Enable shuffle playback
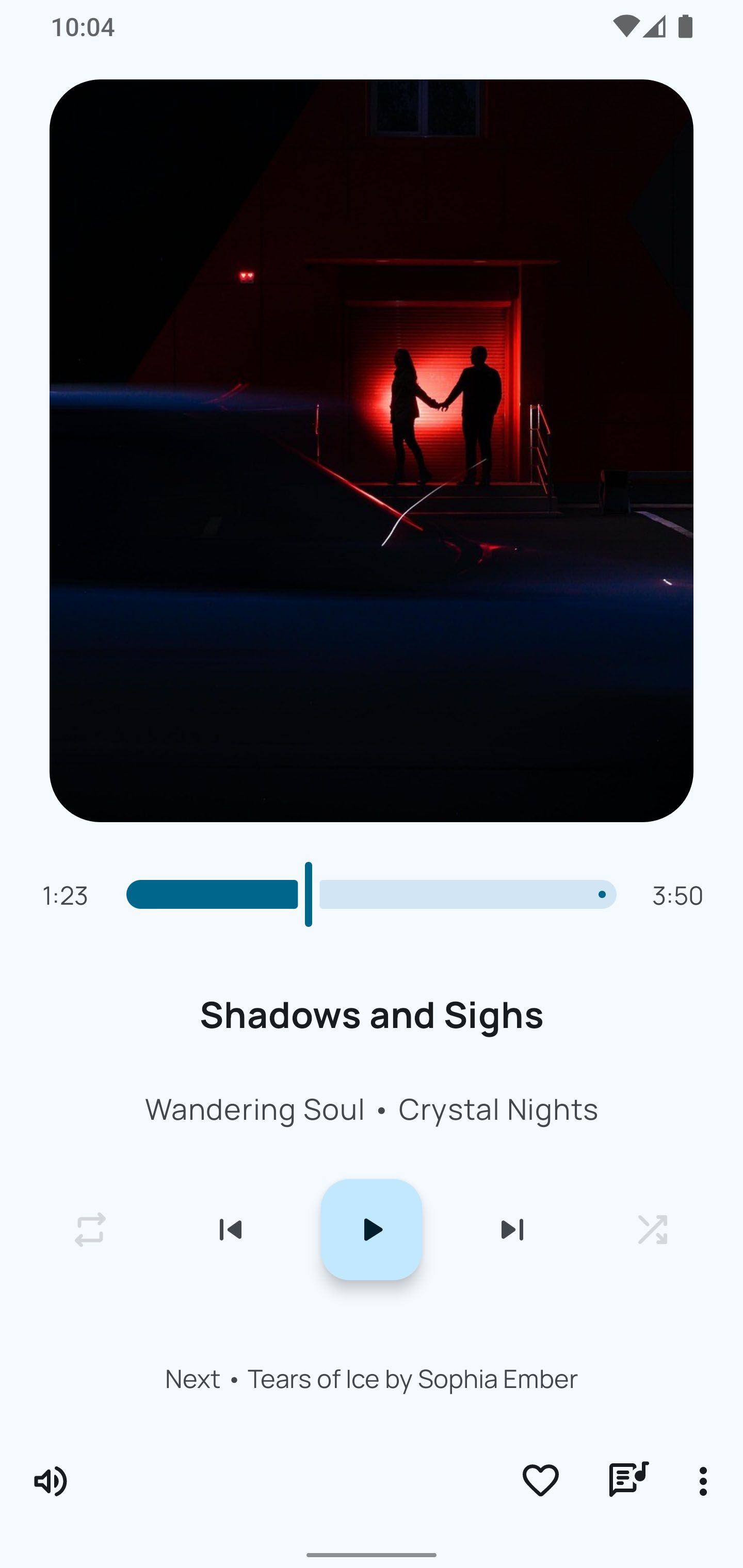This screenshot has width=743, height=1568. click(652, 1230)
